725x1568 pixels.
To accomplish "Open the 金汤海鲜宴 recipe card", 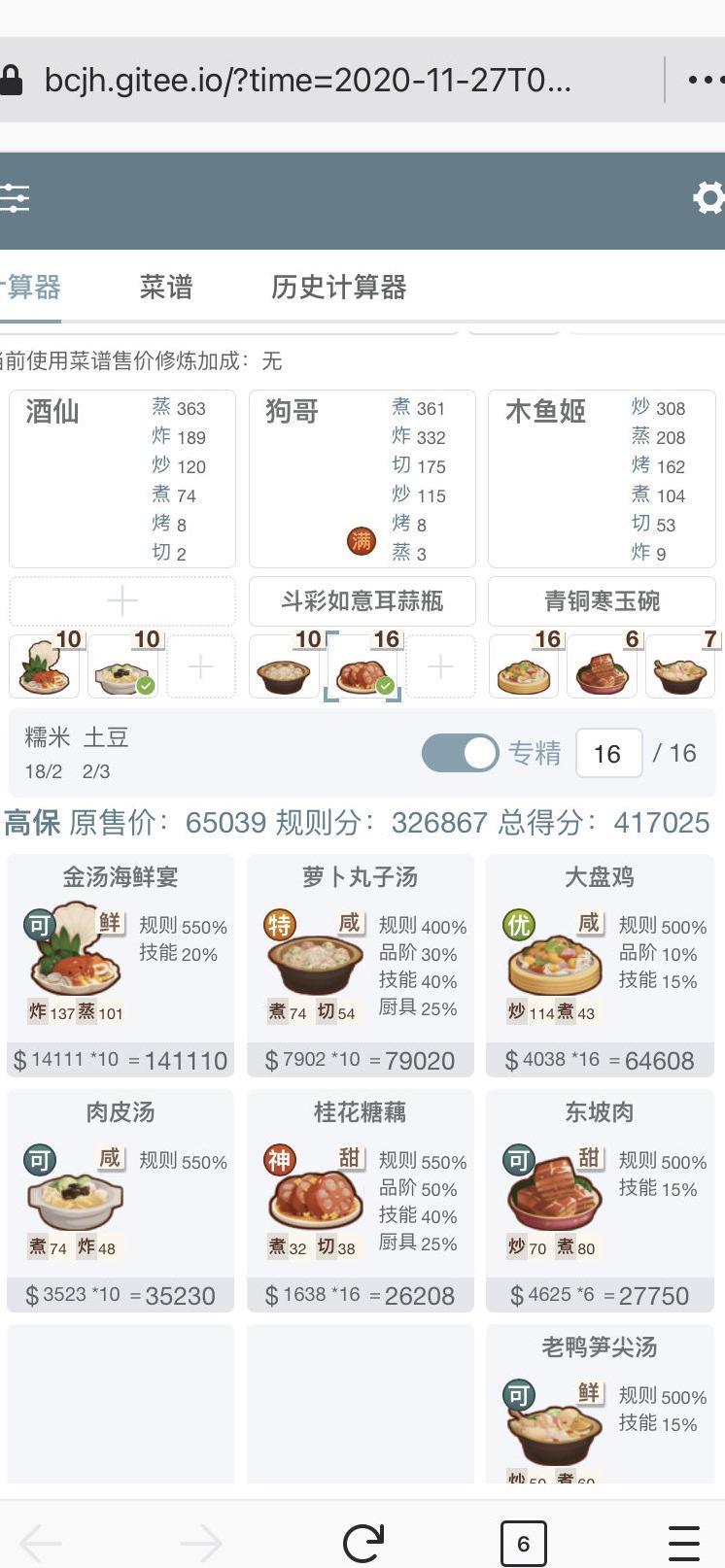I will [x=121, y=964].
